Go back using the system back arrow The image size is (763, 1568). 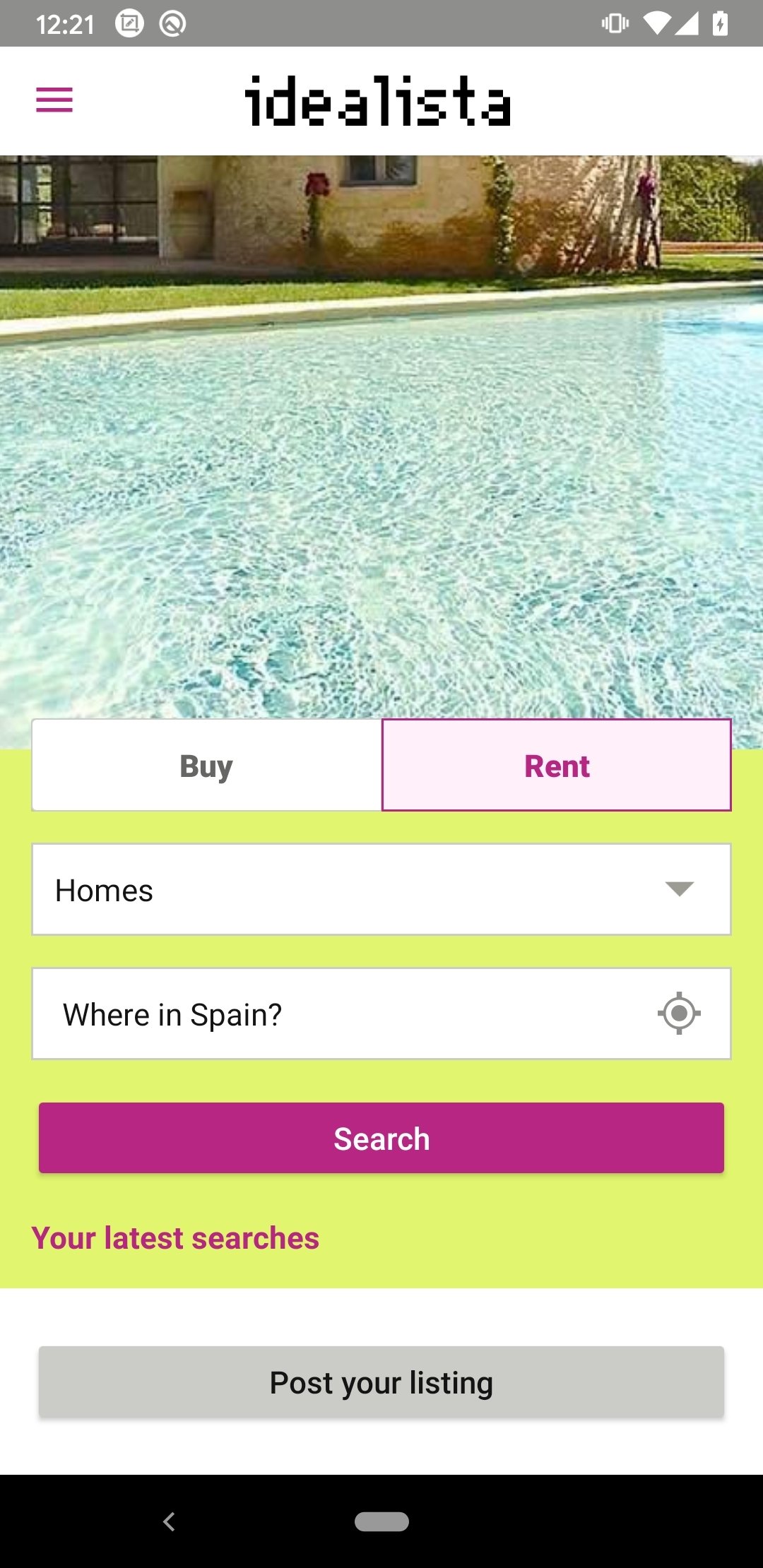(x=169, y=1521)
